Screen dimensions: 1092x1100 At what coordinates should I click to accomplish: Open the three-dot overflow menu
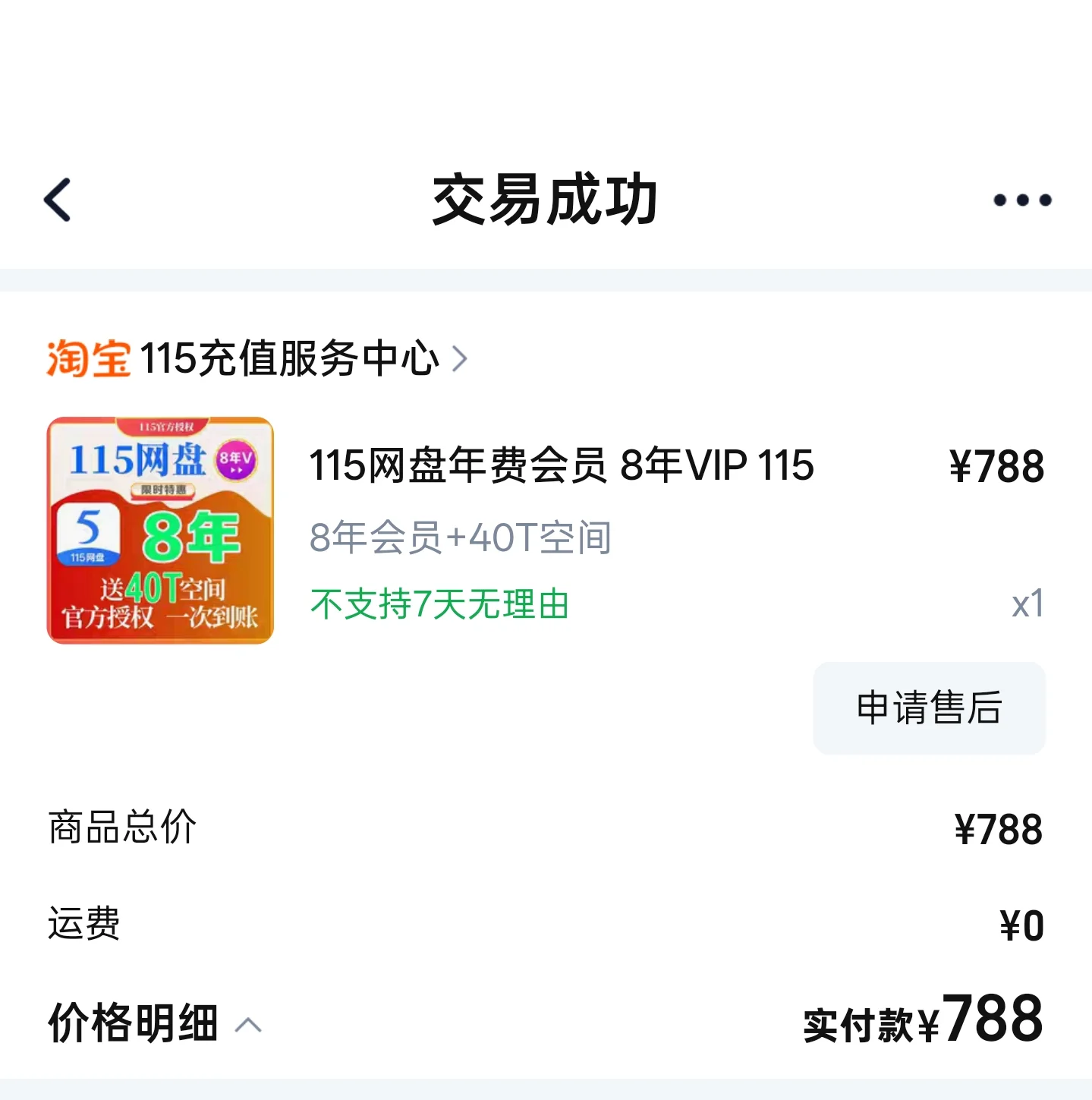1022,200
